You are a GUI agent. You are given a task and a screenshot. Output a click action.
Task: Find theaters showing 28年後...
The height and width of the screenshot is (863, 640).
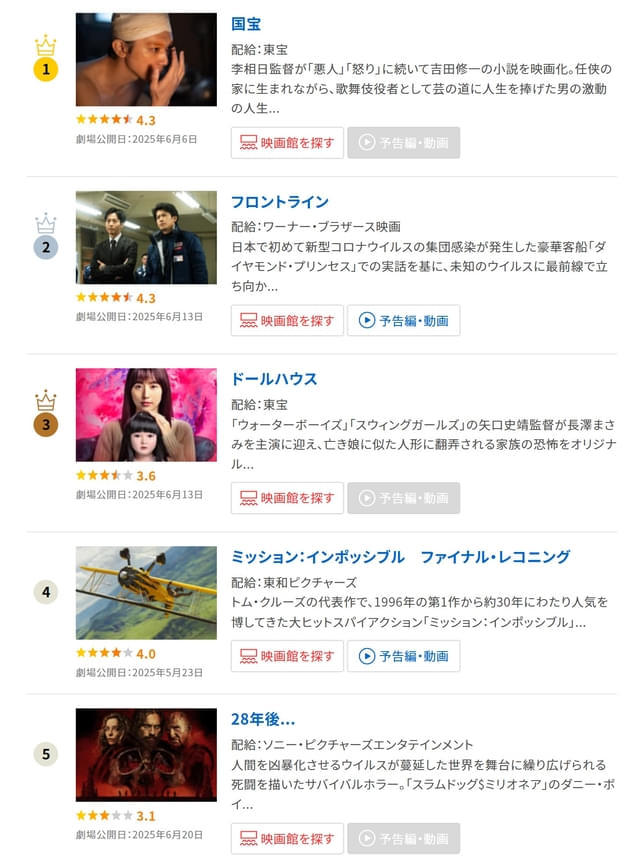[x=287, y=838]
